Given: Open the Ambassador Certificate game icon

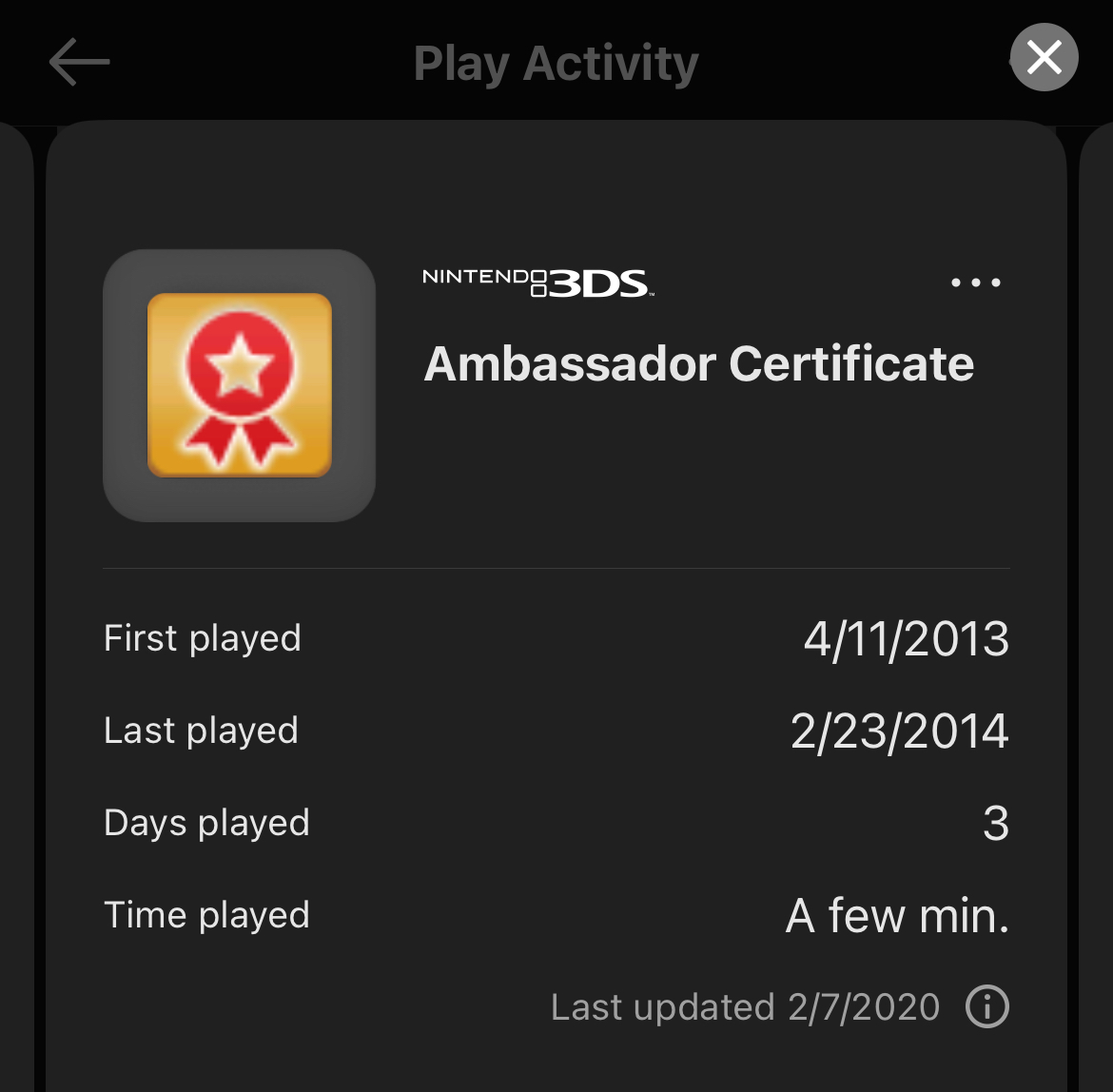Looking at the screenshot, I should pos(239,385).
